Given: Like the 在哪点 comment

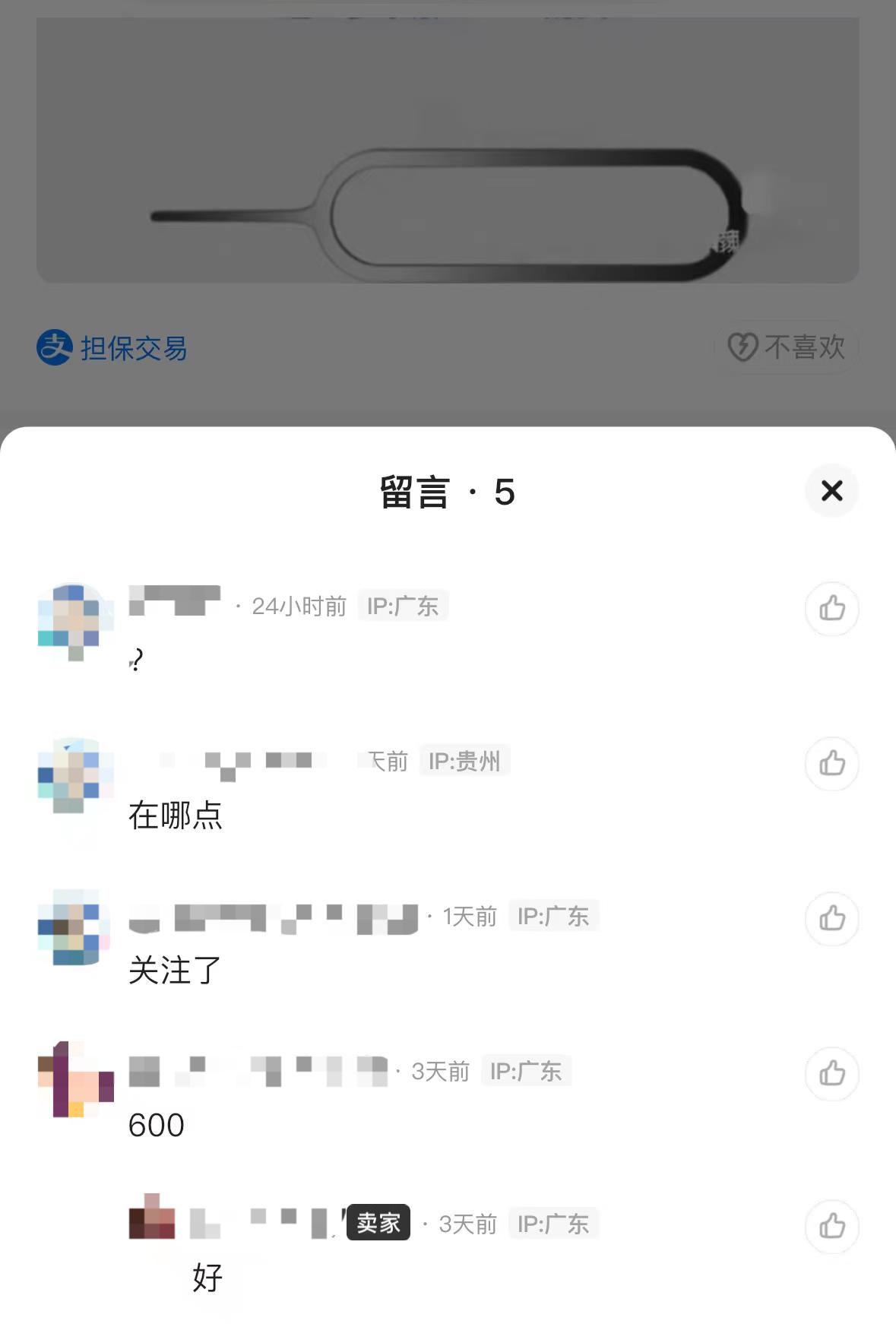Looking at the screenshot, I should pyautogui.click(x=831, y=763).
